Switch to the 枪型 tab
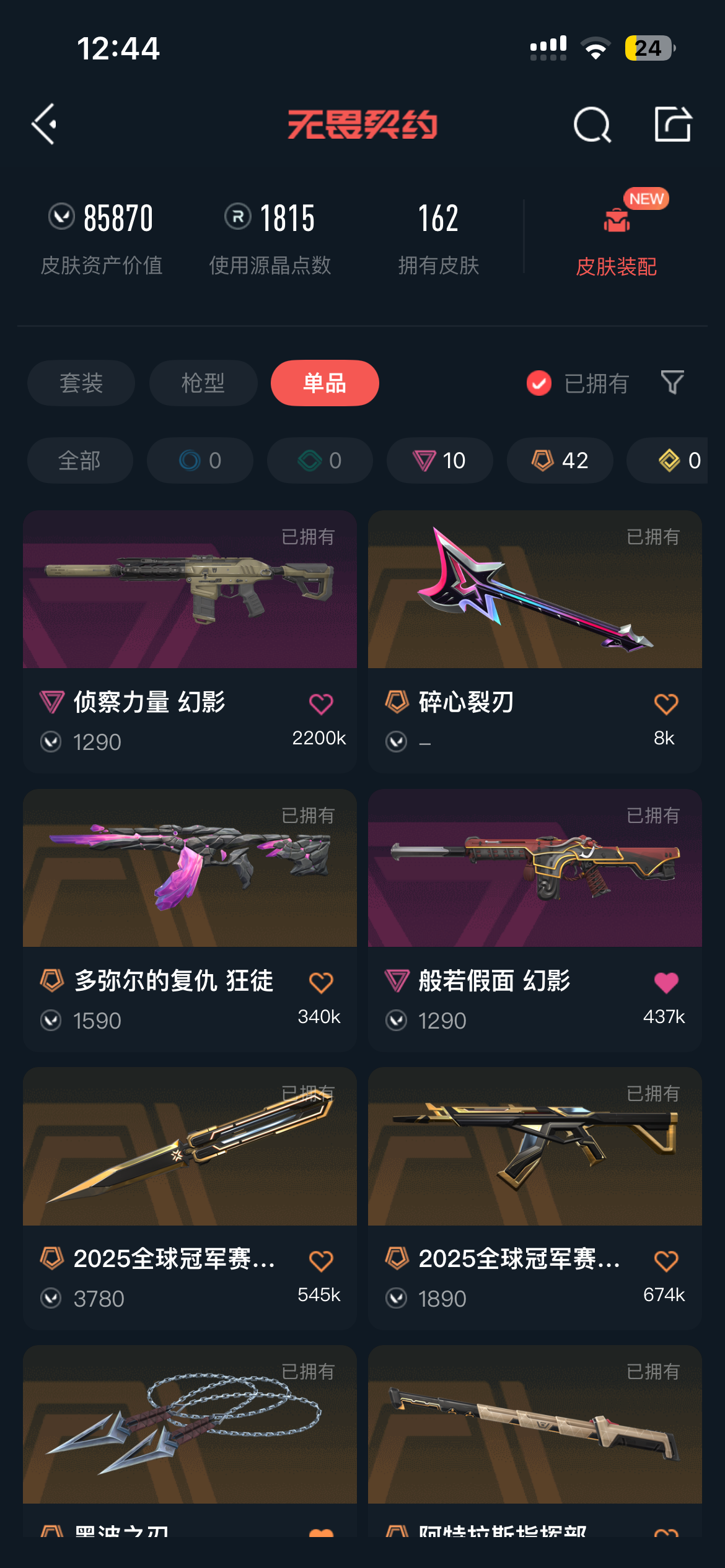The width and height of the screenshot is (725, 1568). 203,383
